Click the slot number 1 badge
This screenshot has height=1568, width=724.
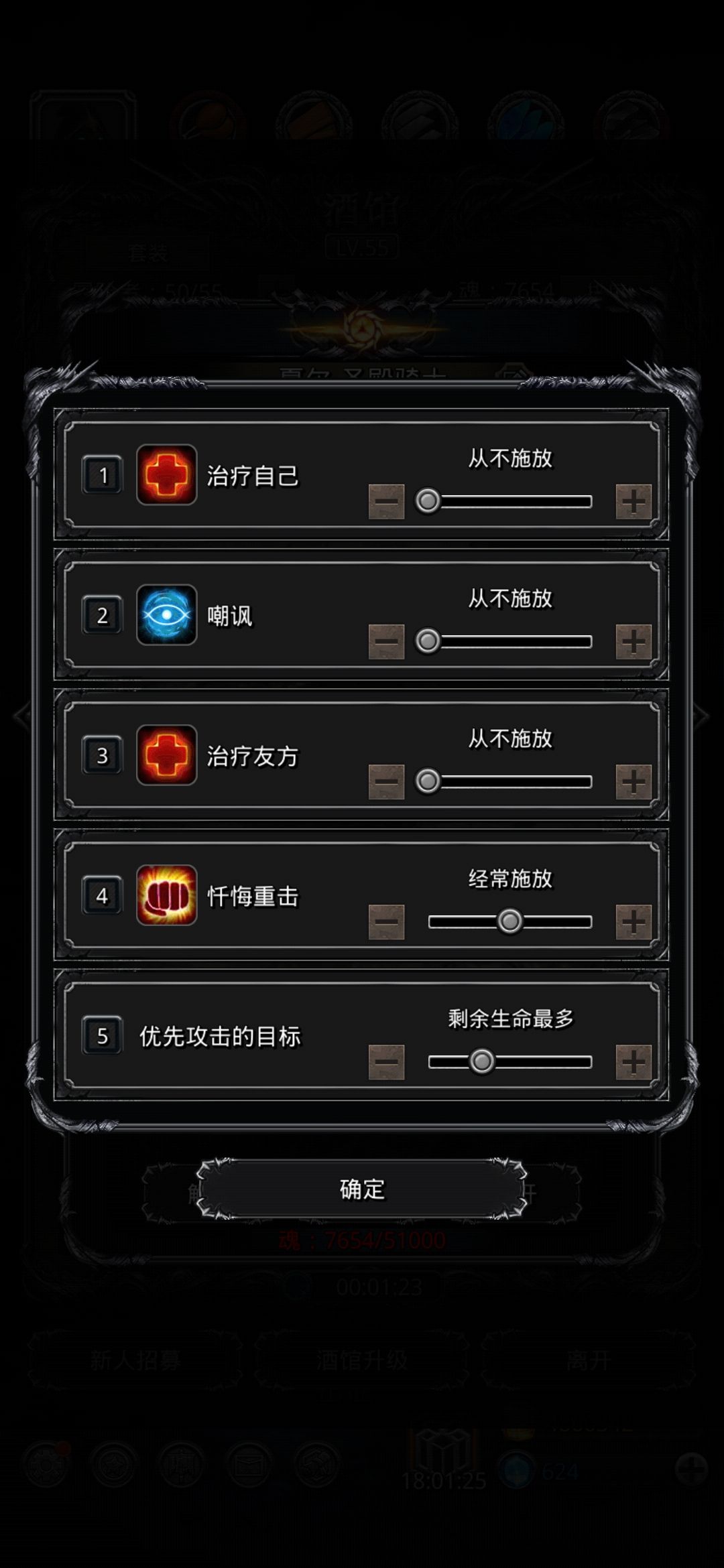coord(101,477)
